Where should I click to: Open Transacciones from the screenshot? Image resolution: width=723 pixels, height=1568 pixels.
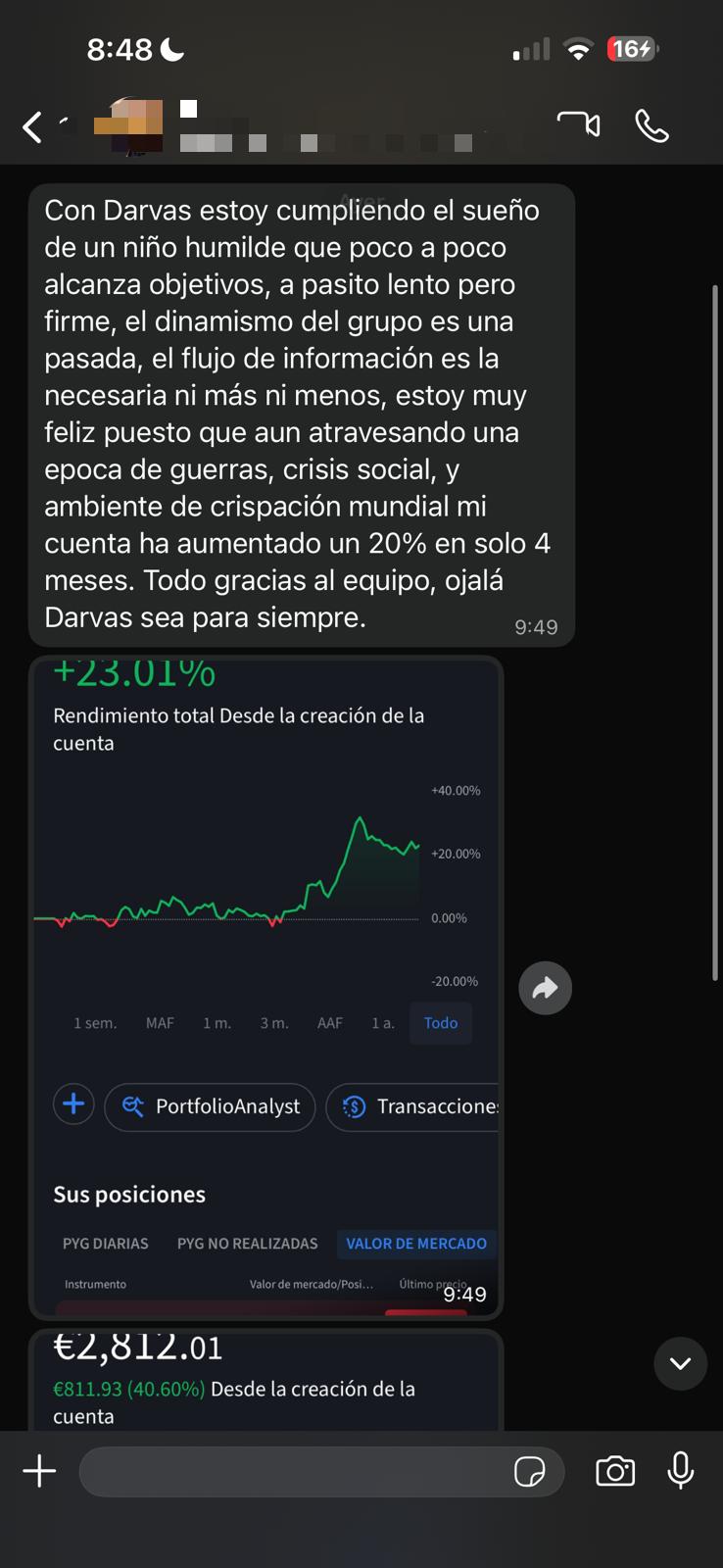(421, 1106)
